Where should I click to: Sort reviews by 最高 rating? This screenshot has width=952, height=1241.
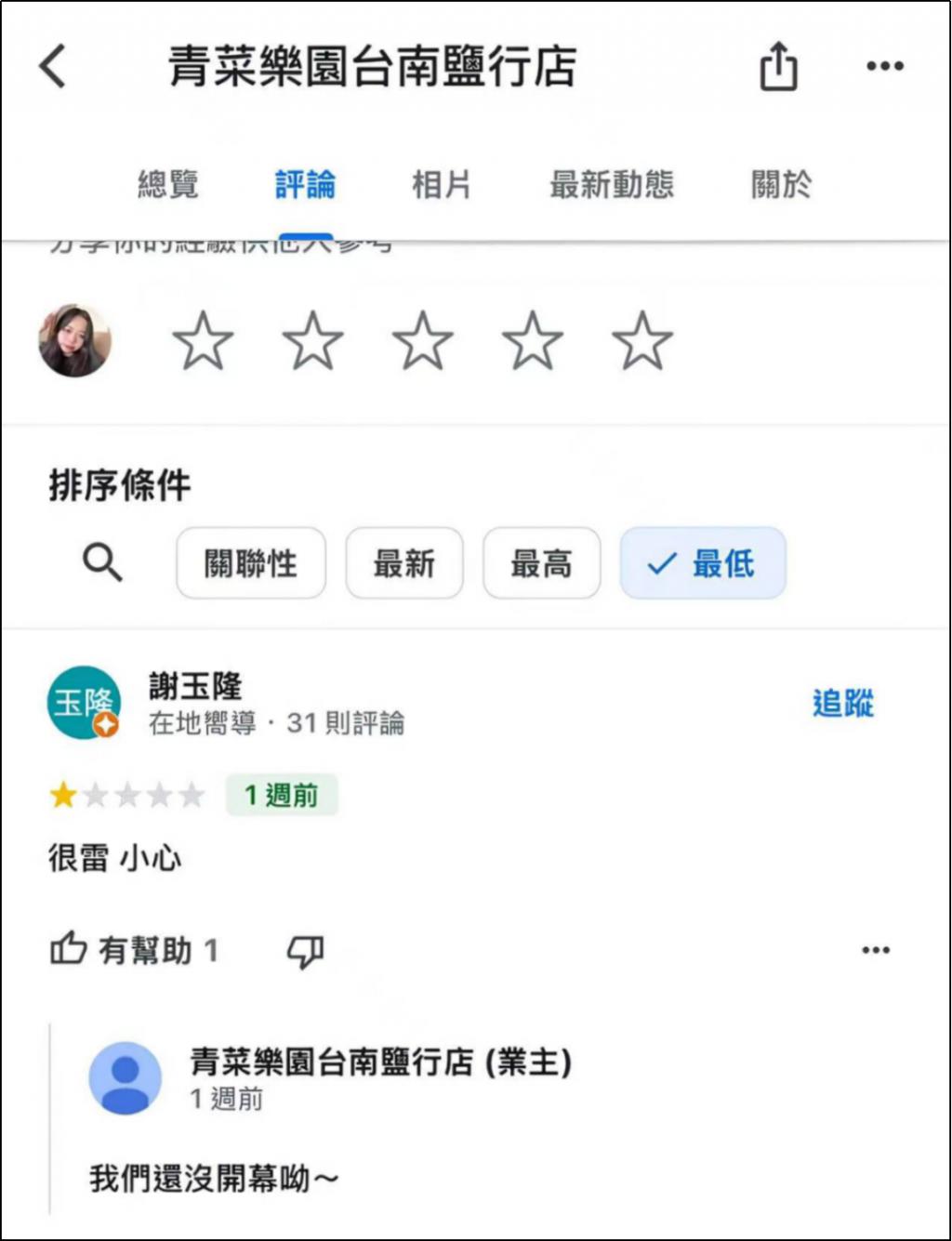541,563
